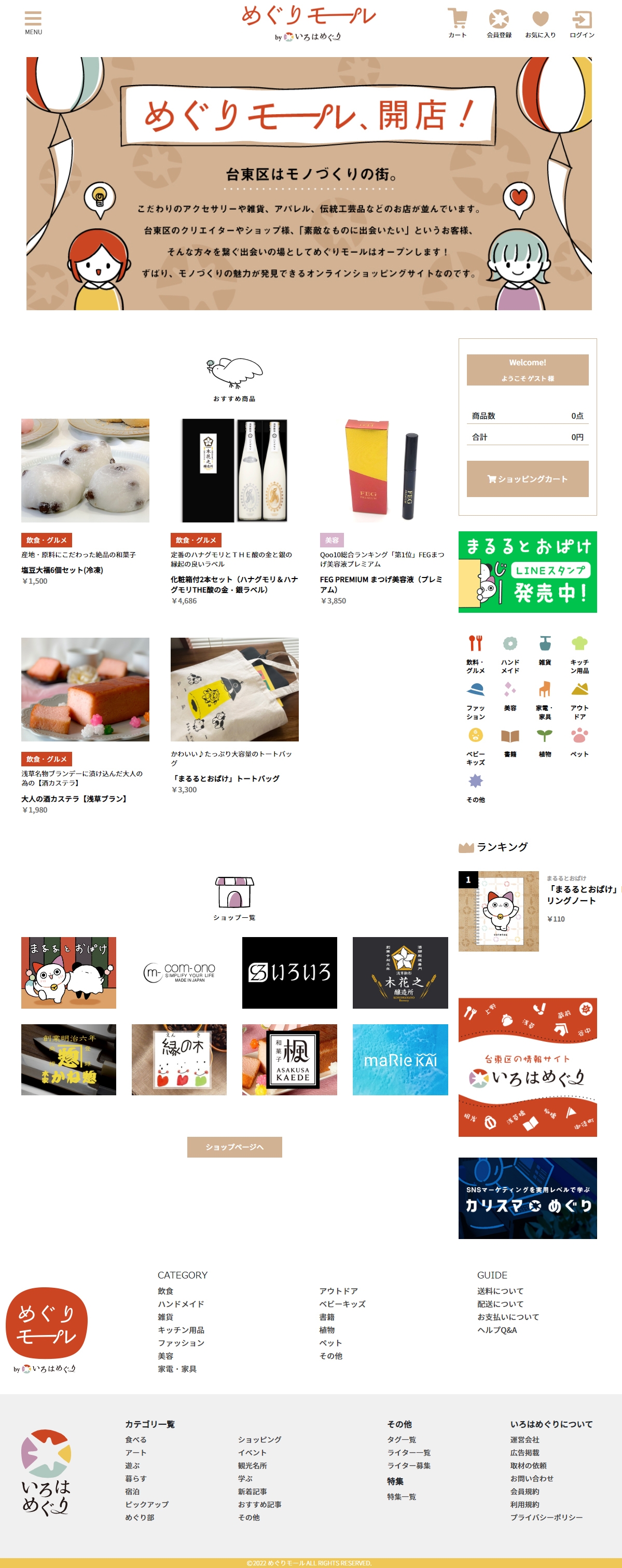This screenshot has width=622, height=1568.
Task: Open the いろはめぐり information site banner
Action: coord(527,1066)
